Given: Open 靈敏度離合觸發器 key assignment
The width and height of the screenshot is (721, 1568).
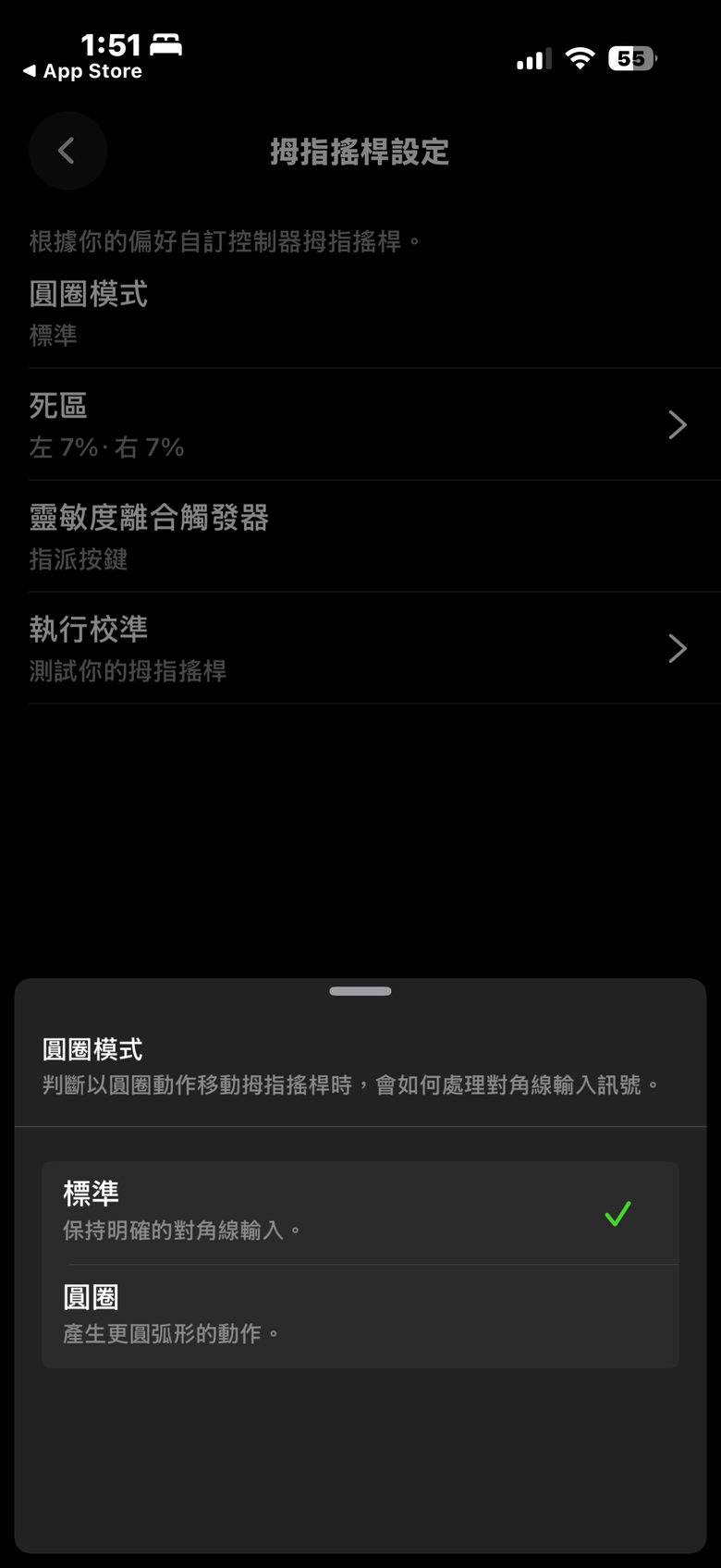Looking at the screenshot, I should click(x=360, y=536).
